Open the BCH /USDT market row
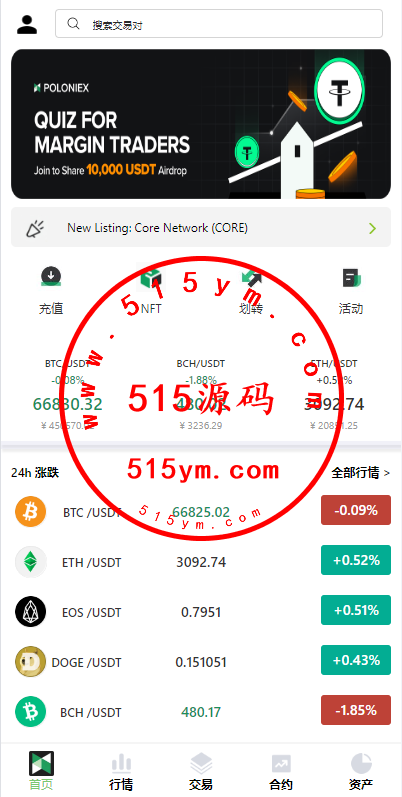 coord(201,711)
